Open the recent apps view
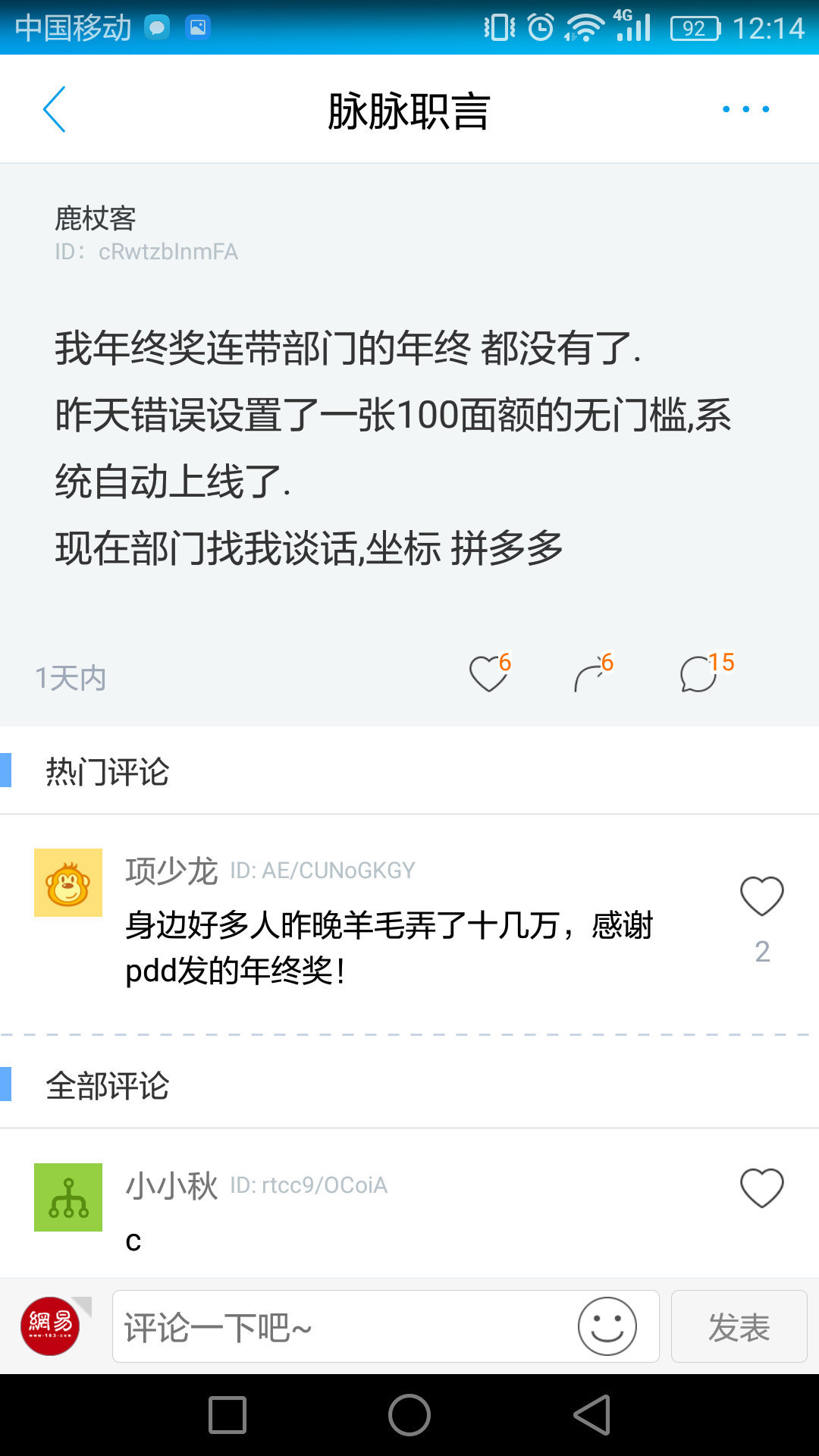 [x=227, y=1415]
